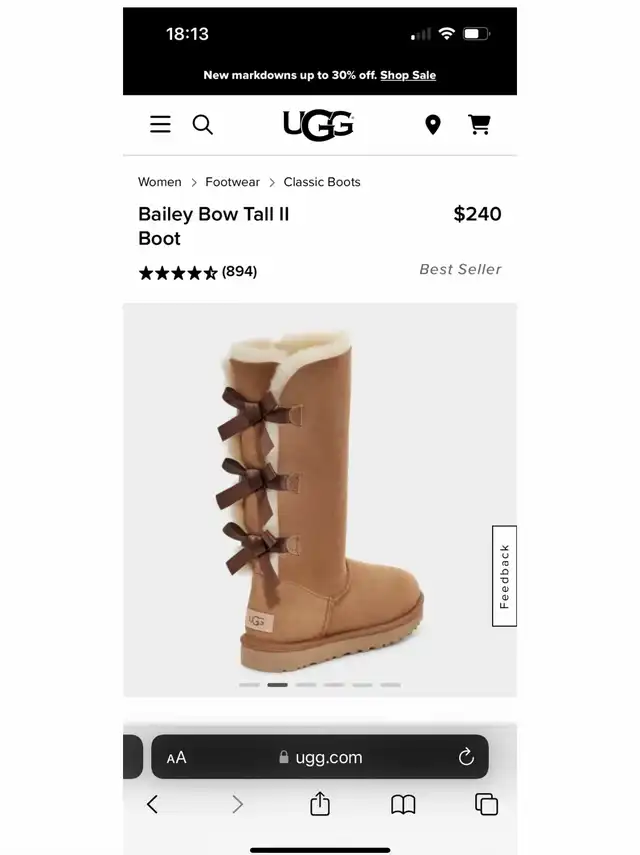The height and width of the screenshot is (855, 640).
Task: Open the site search magnifier
Action: tap(203, 125)
